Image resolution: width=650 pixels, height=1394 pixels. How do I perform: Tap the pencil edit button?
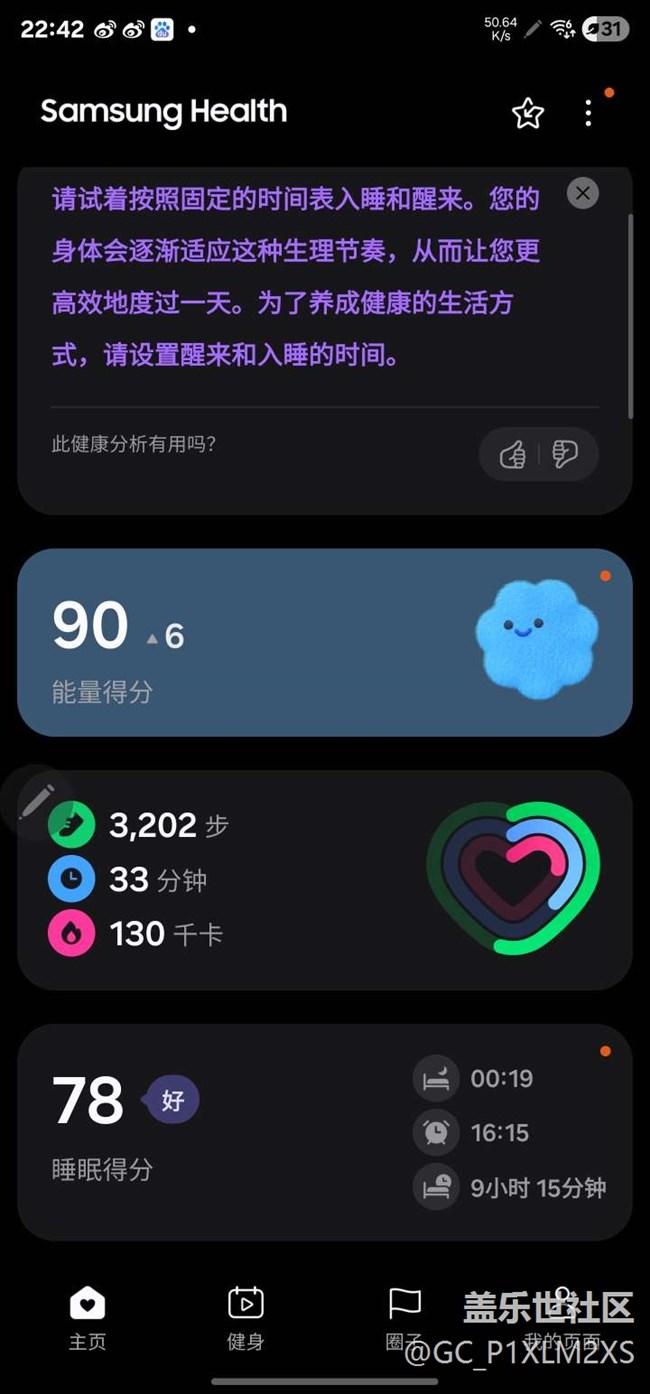[x=36, y=801]
